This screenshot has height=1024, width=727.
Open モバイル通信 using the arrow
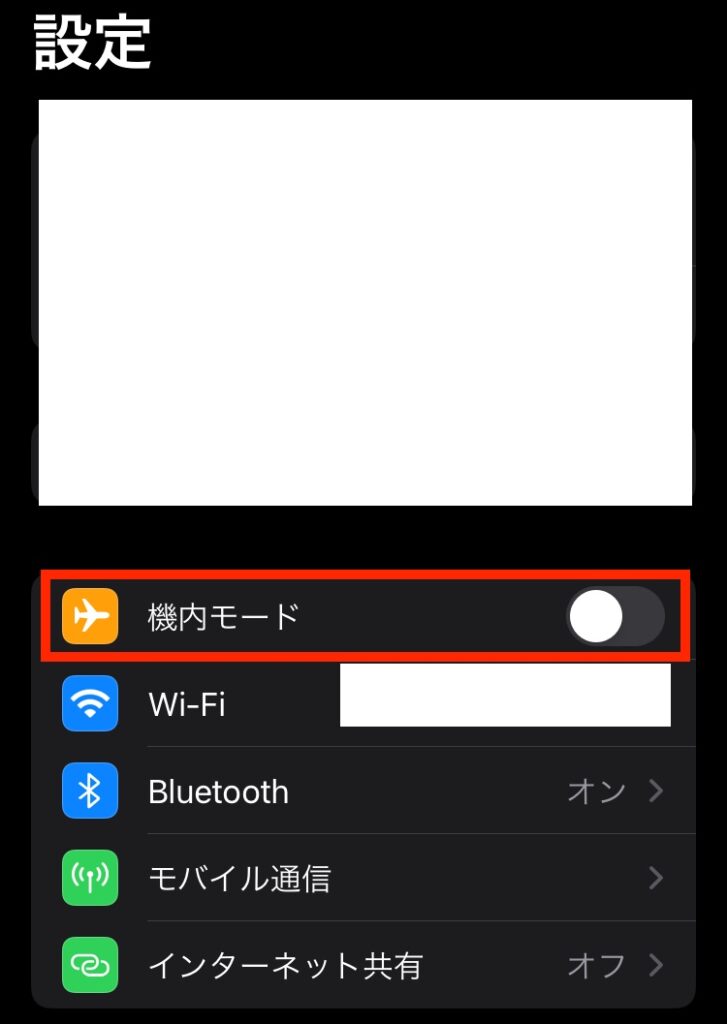[x=657, y=878]
